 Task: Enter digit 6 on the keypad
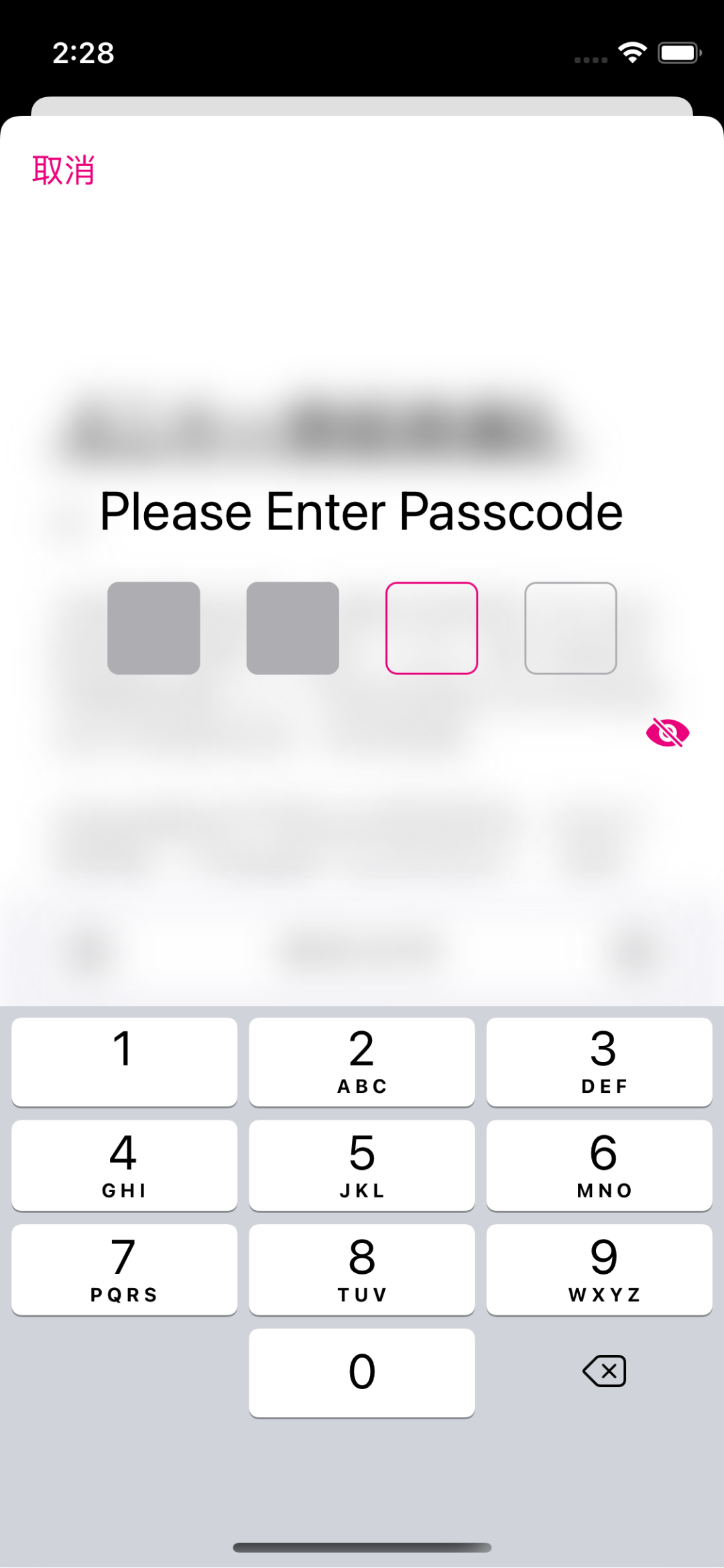599,1165
